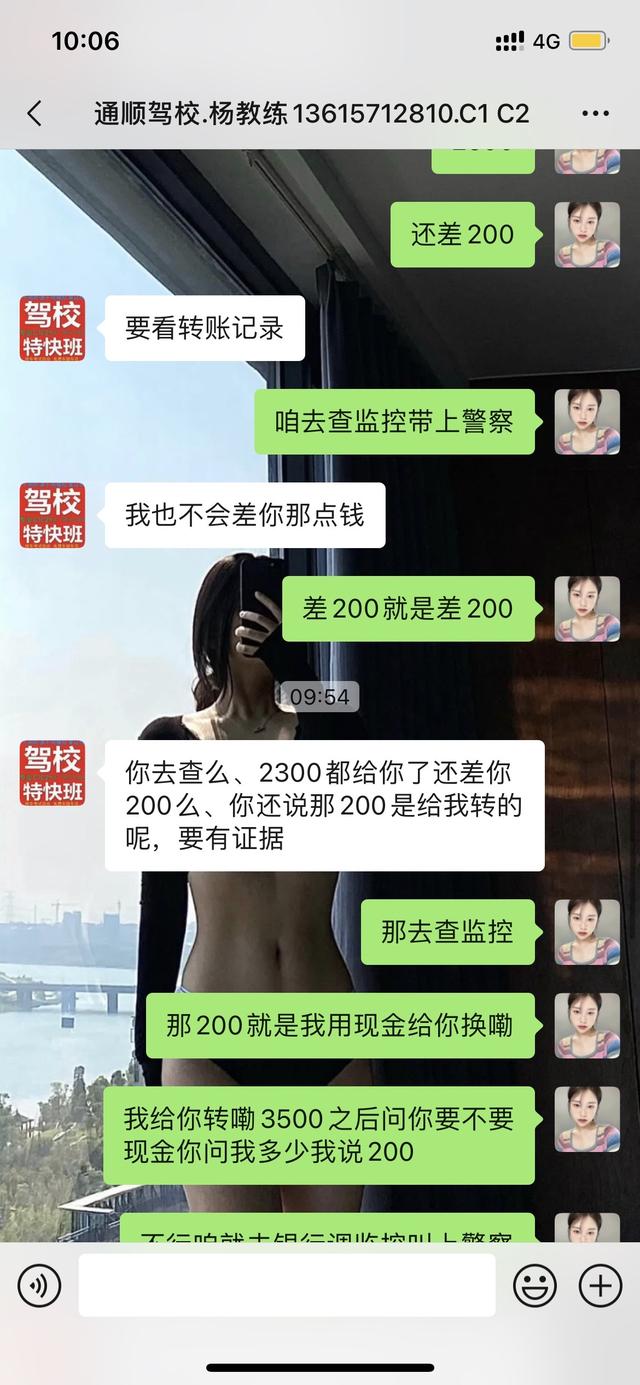
Task: Open coach avatar beside 要看转账记录
Action: point(53,328)
